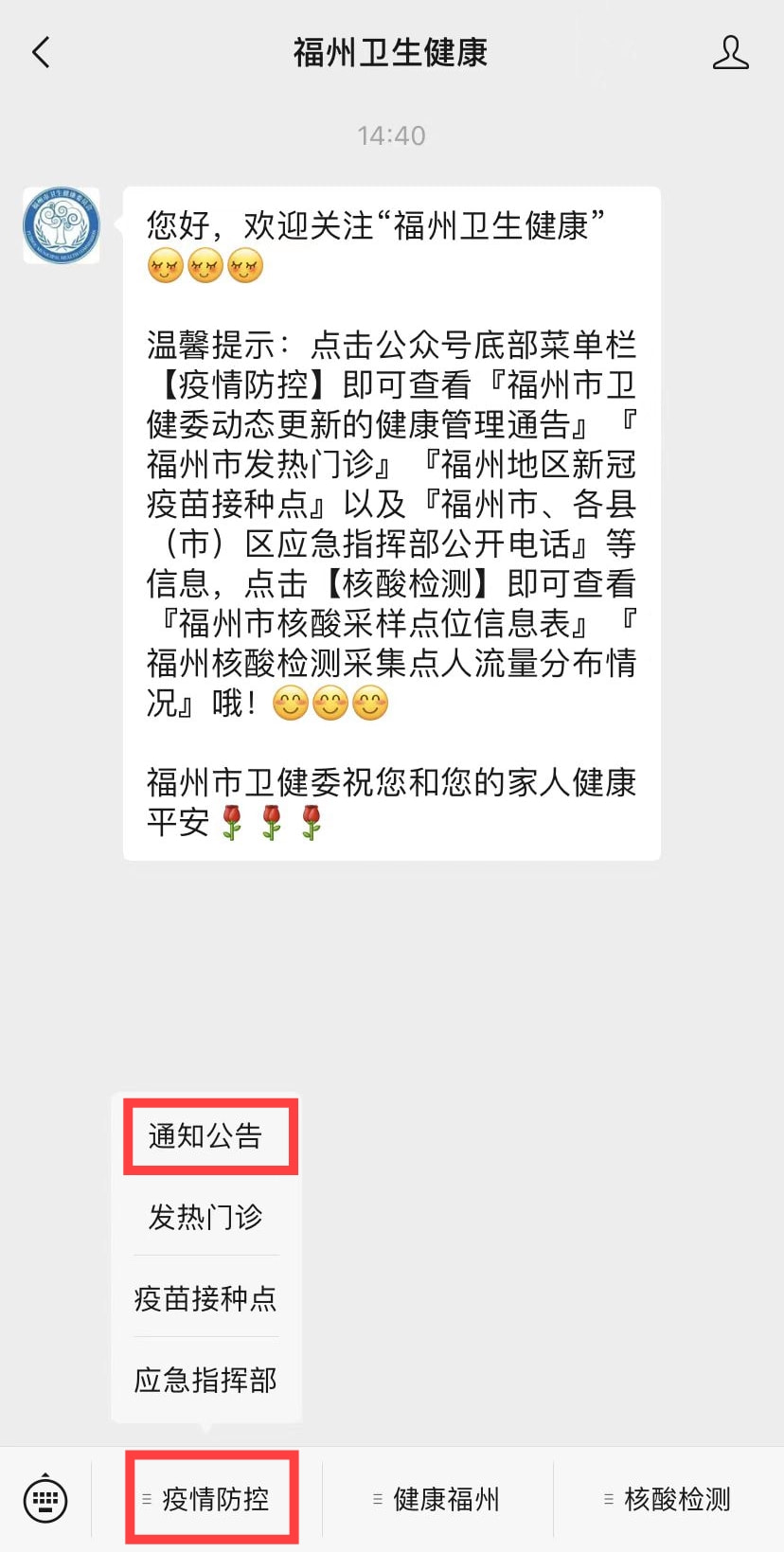Viewport: 784px width, 1552px height.
Task: Tap the menu icon beside 核酸检测
Action: pyautogui.click(x=607, y=1499)
